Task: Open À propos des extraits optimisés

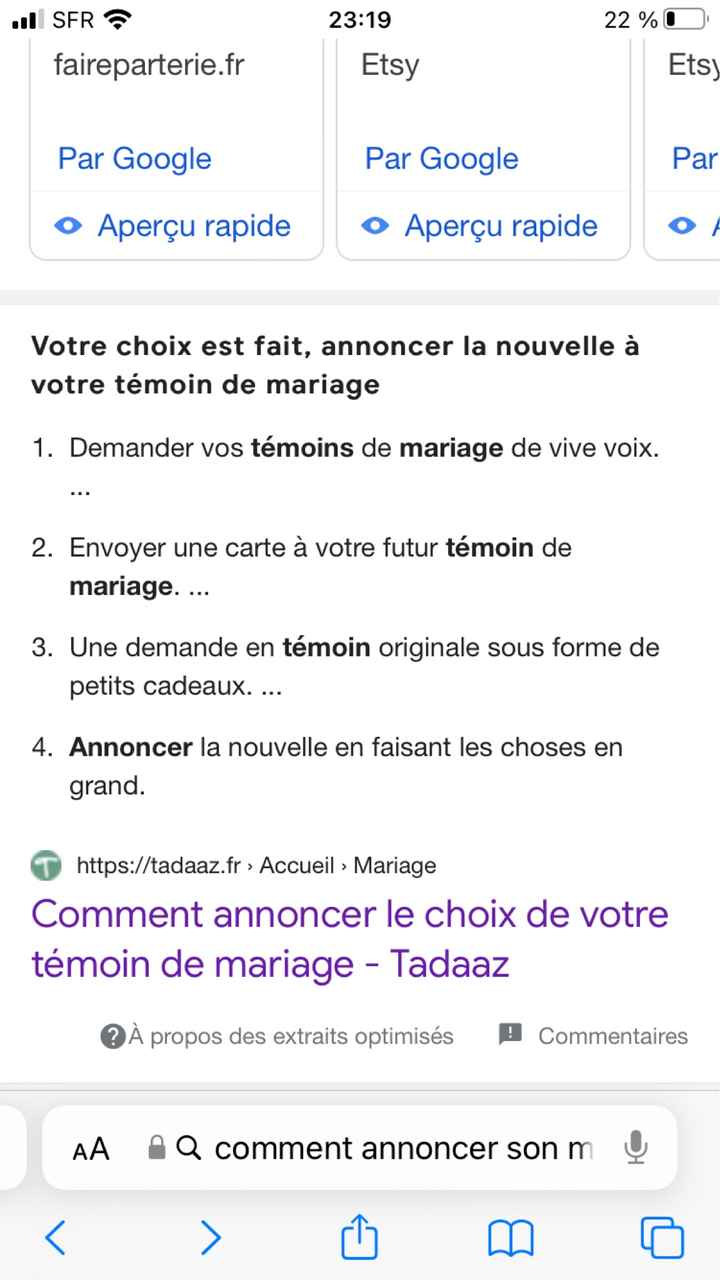Action: (278, 1036)
